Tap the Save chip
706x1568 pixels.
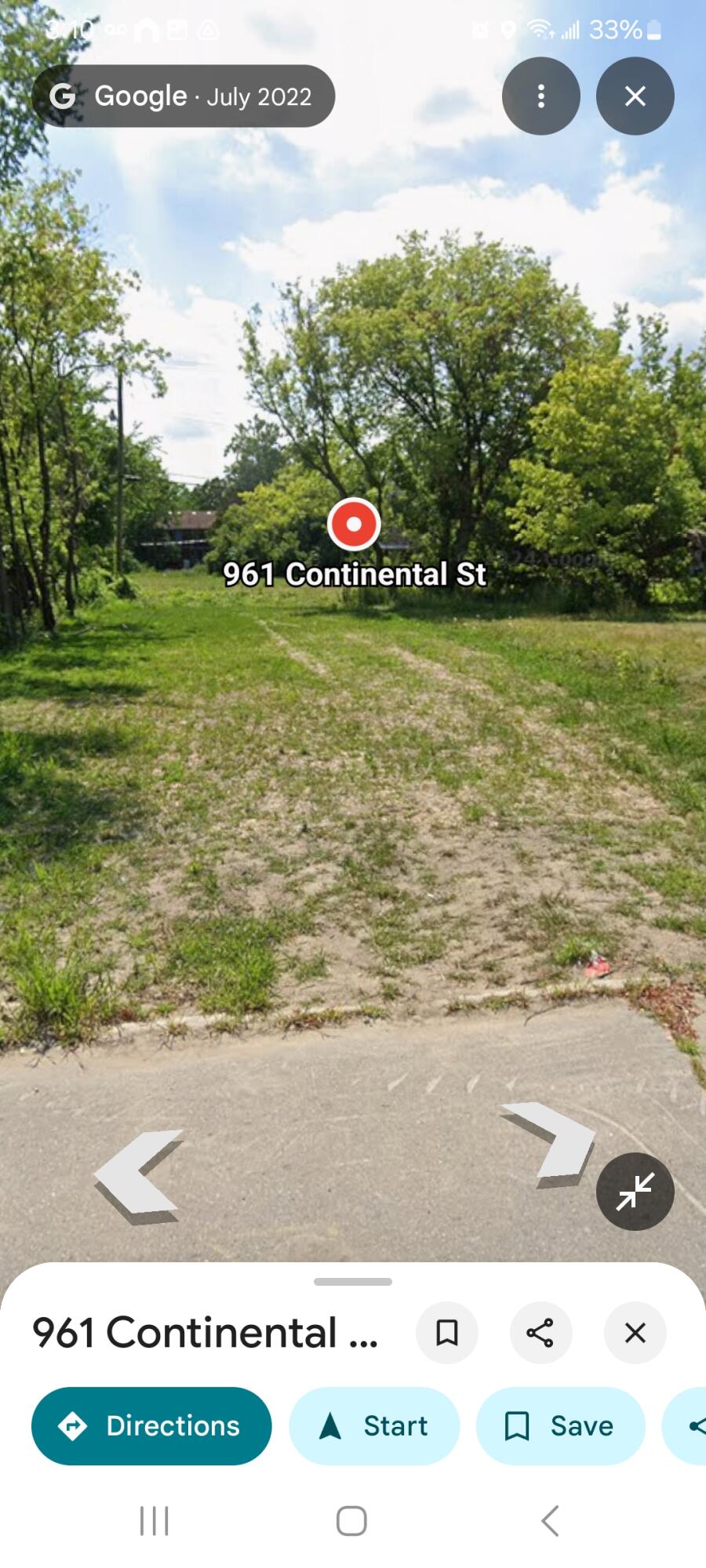560,1425
